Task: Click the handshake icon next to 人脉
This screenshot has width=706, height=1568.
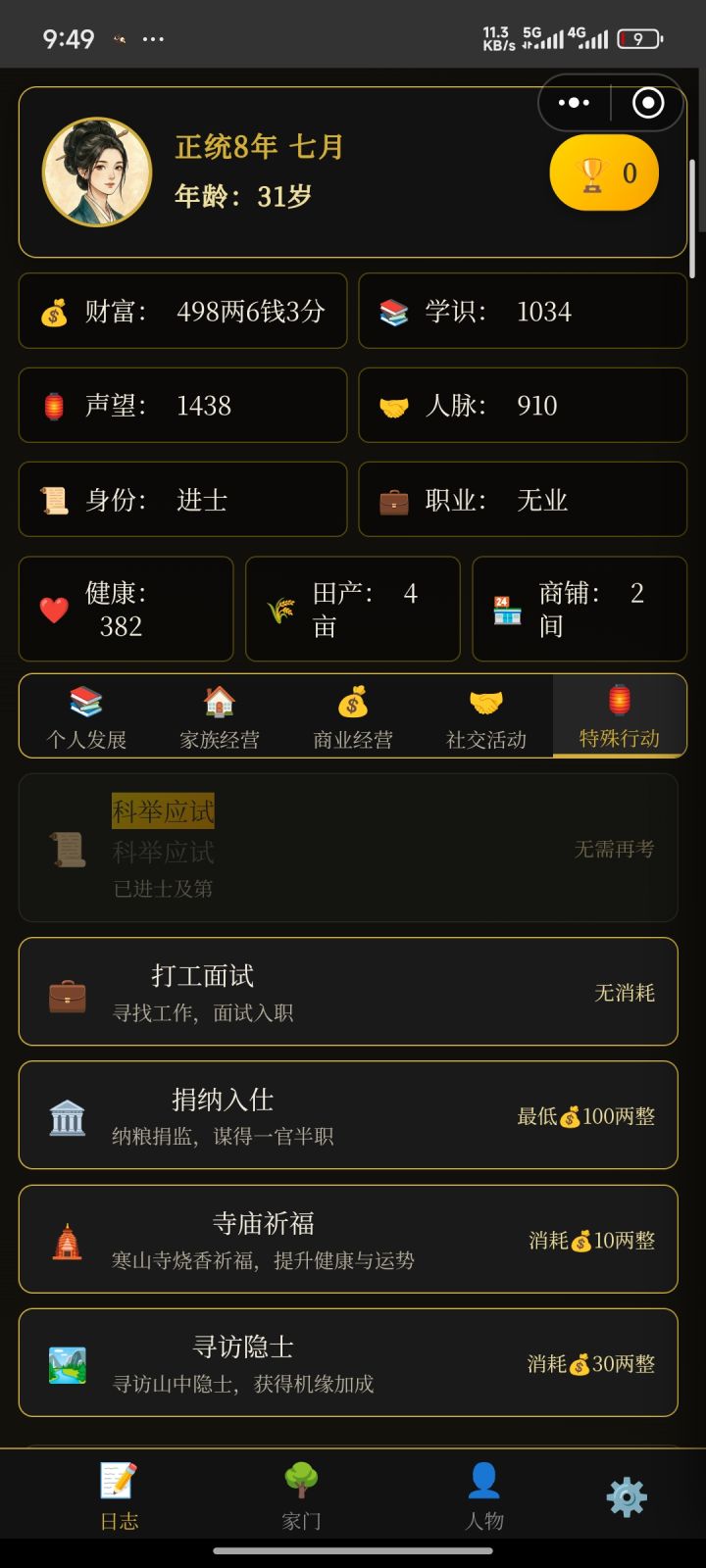Action: [x=394, y=405]
